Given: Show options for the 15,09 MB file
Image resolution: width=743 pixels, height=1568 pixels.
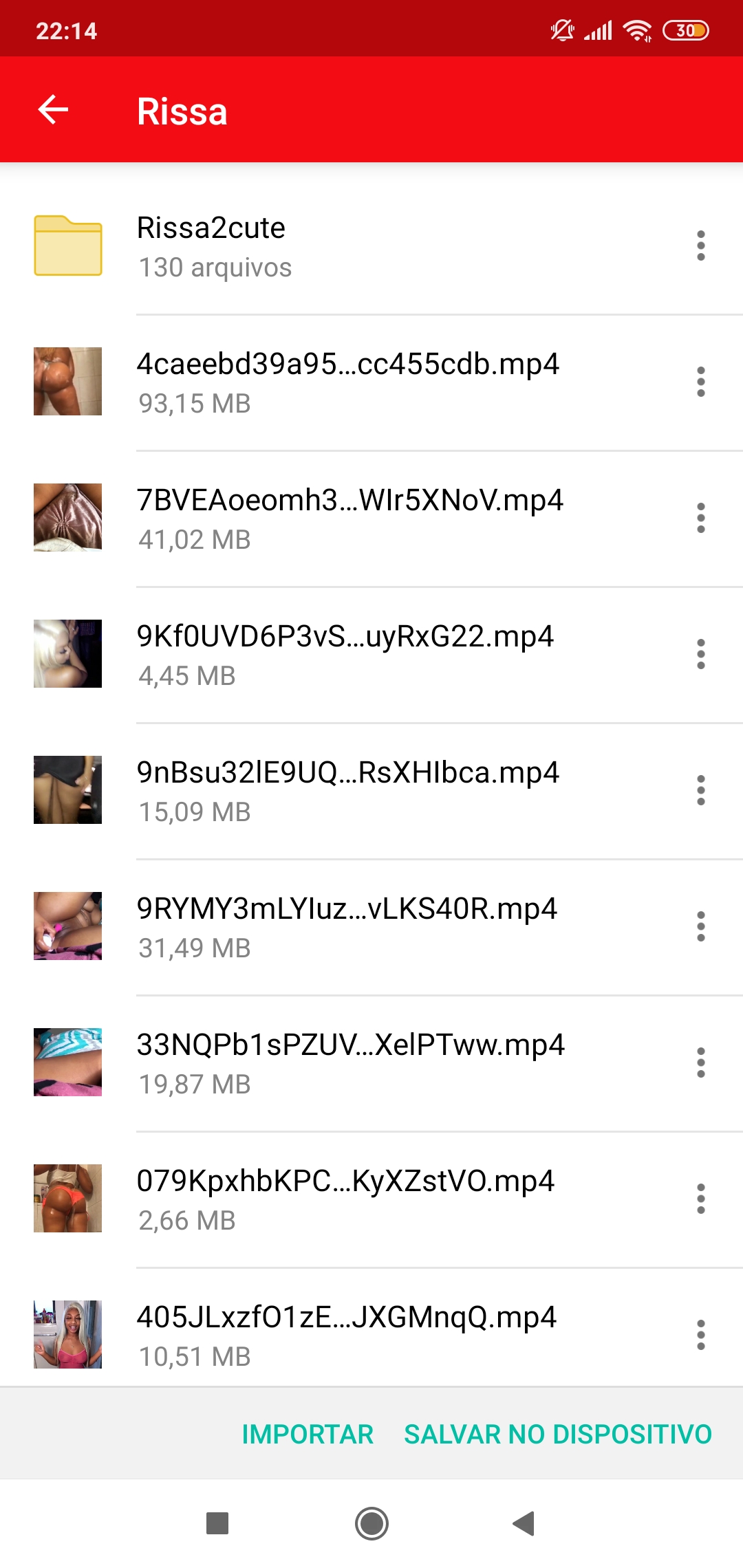Looking at the screenshot, I should coord(700,790).
